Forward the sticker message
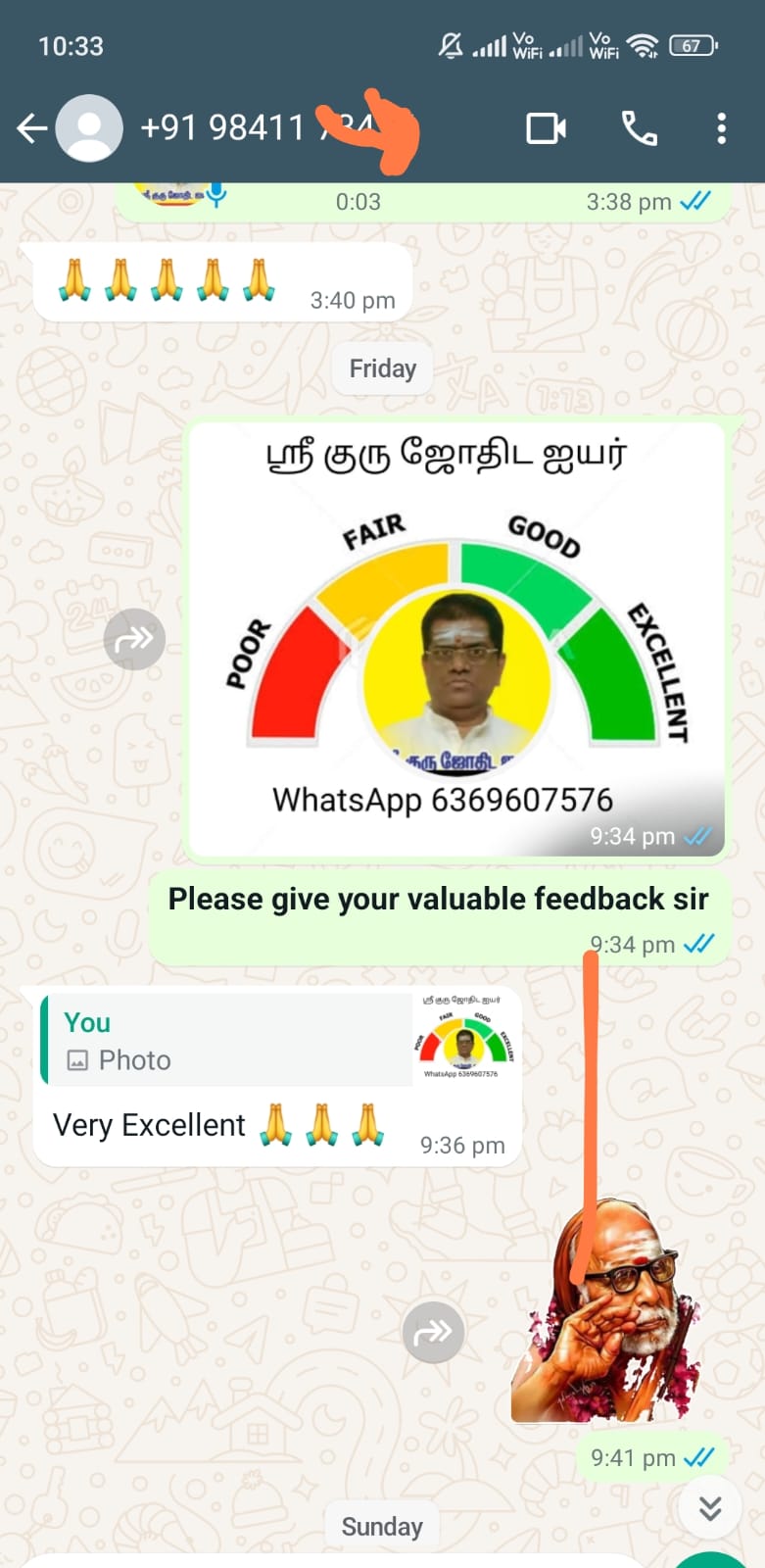 [x=433, y=1333]
